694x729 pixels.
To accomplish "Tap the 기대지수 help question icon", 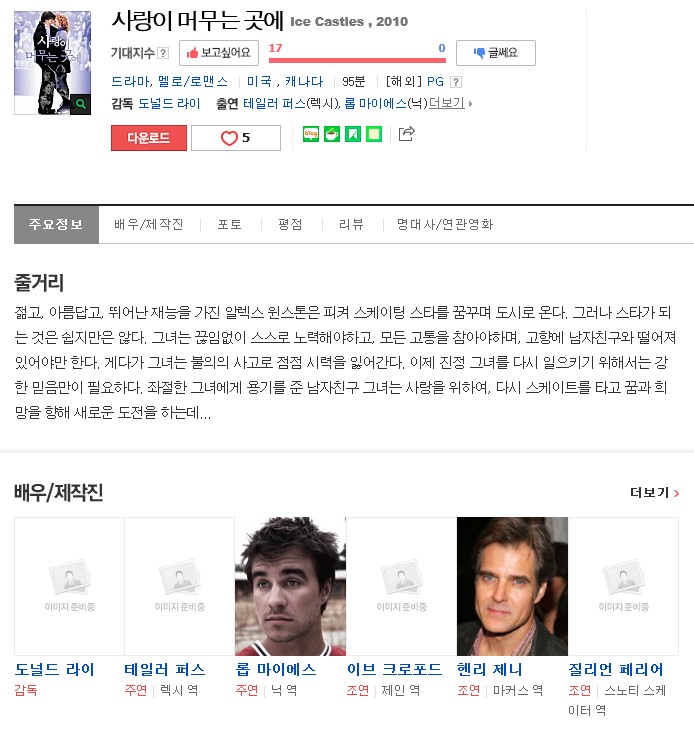I will [x=163, y=53].
